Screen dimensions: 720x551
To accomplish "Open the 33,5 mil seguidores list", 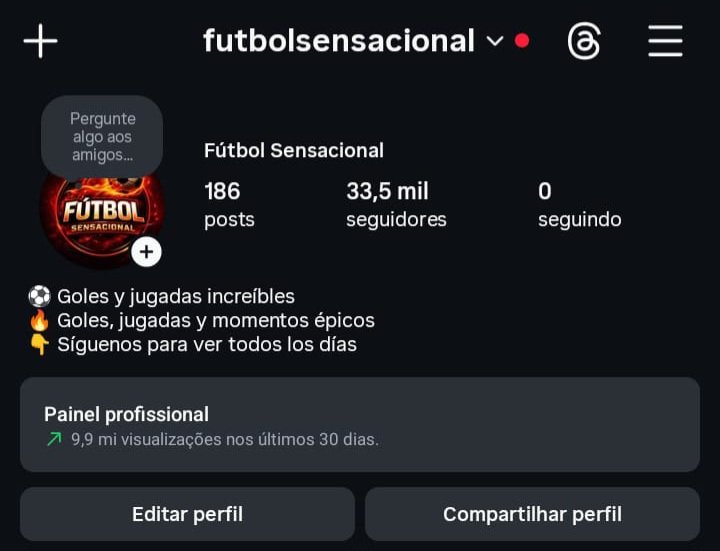I will [396, 204].
